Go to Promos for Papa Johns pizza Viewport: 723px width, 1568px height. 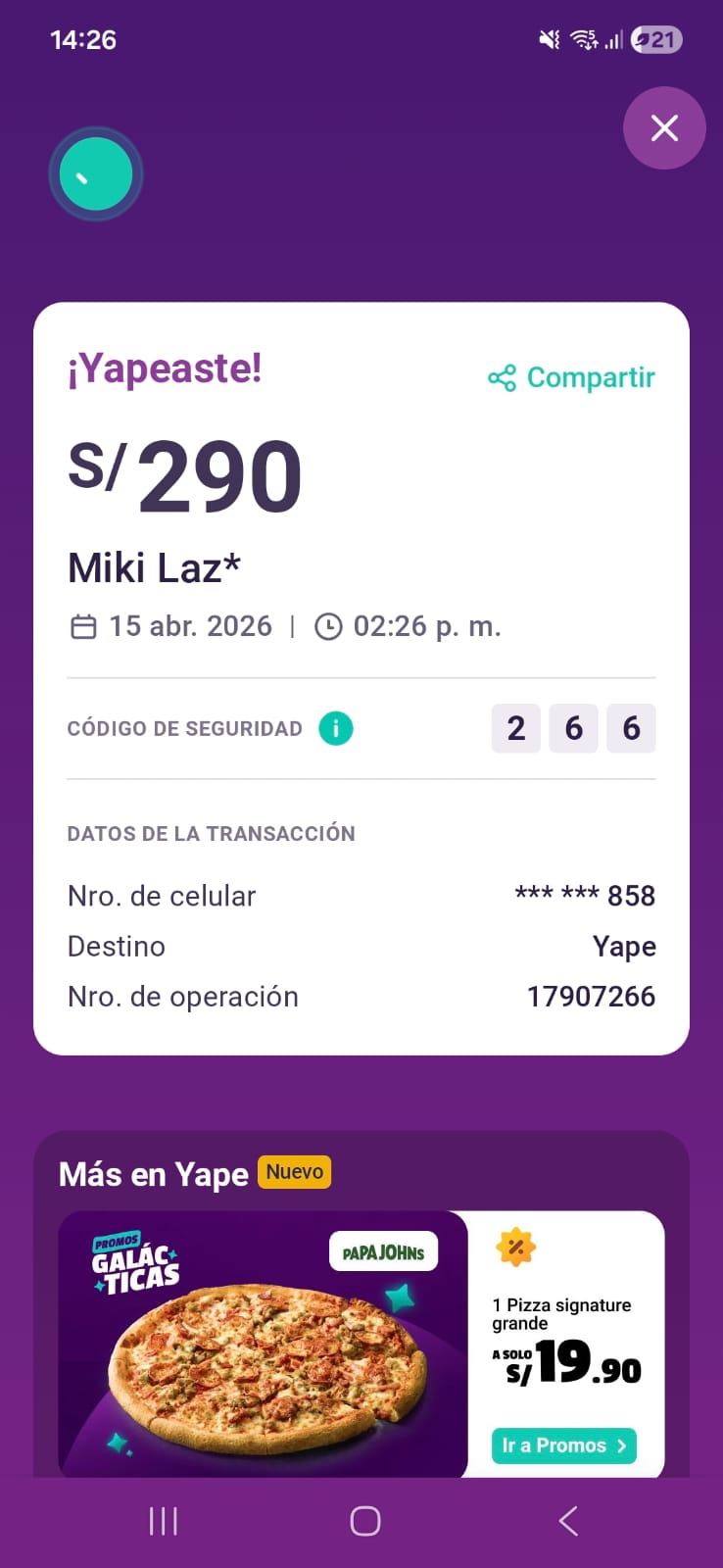(x=563, y=1445)
